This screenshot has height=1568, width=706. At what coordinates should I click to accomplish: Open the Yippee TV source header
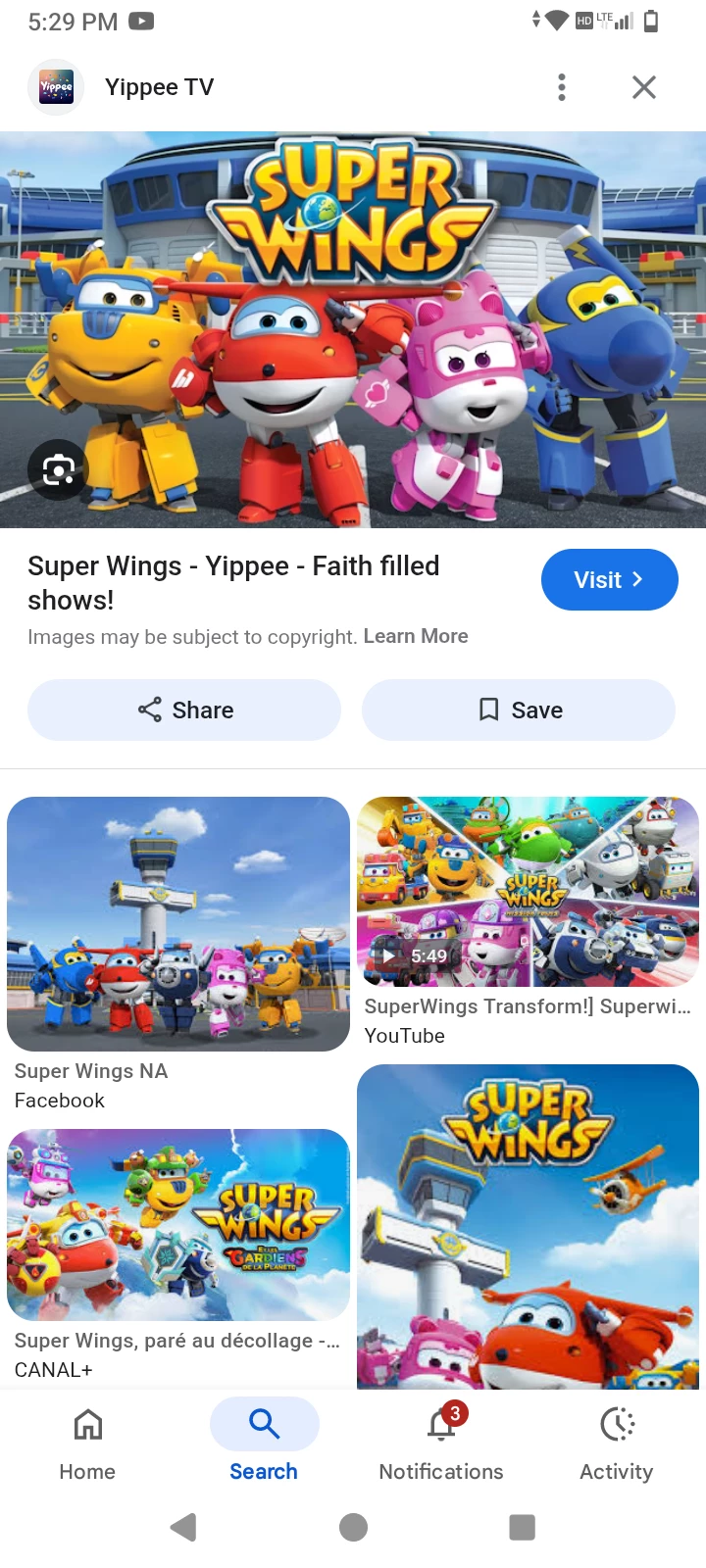(x=159, y=87)
